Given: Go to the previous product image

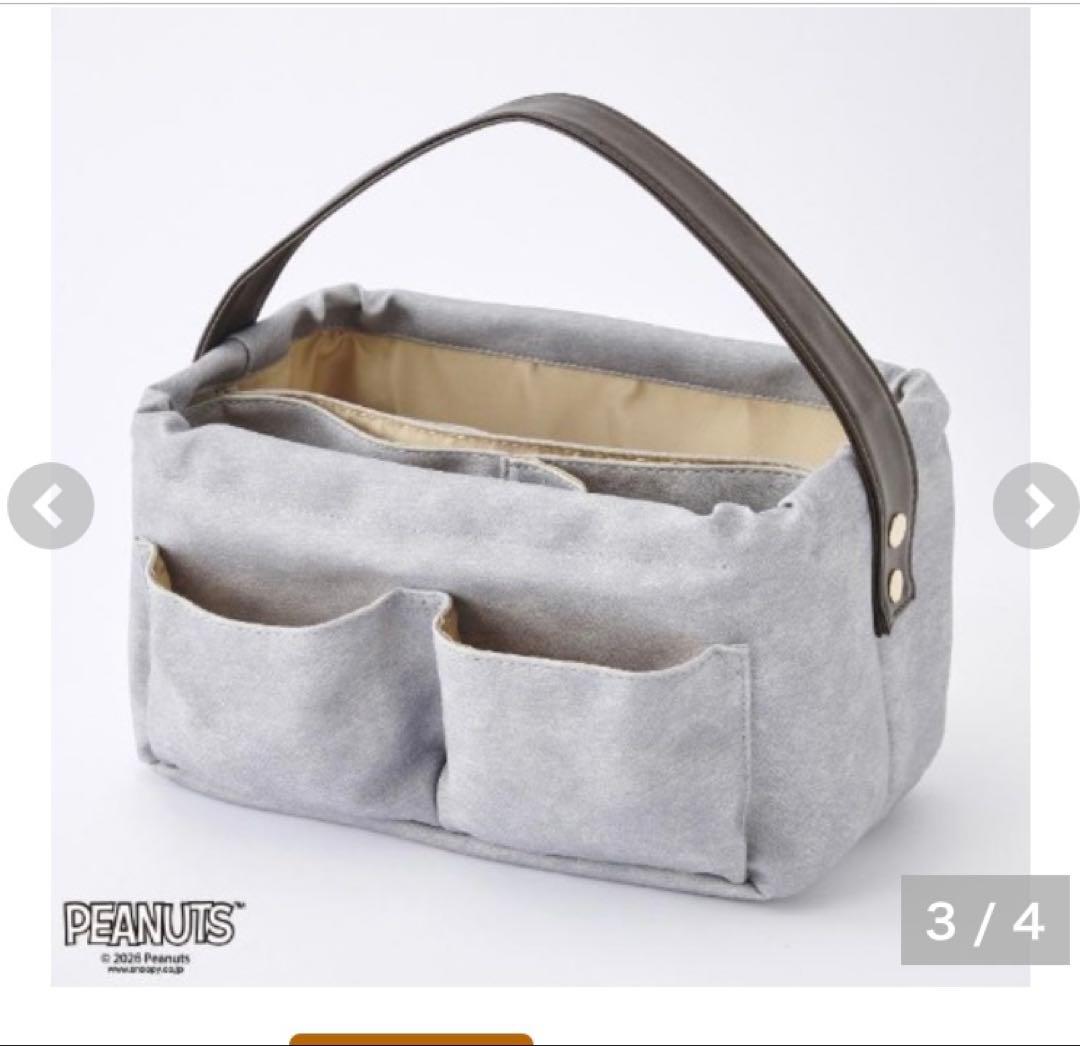Looking at the screenshot, I should pyautogui.click(x=50, y=505).
